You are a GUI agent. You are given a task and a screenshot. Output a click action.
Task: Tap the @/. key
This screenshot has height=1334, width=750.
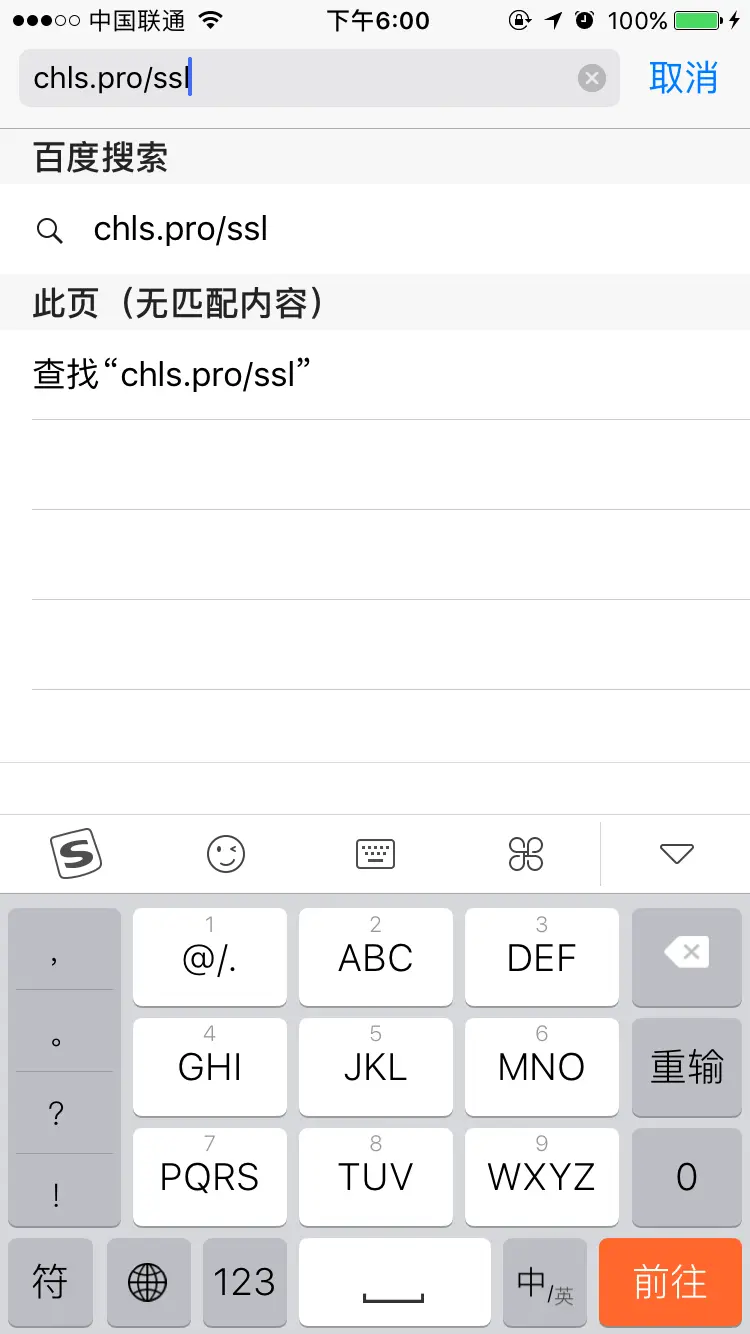[210, 957]
